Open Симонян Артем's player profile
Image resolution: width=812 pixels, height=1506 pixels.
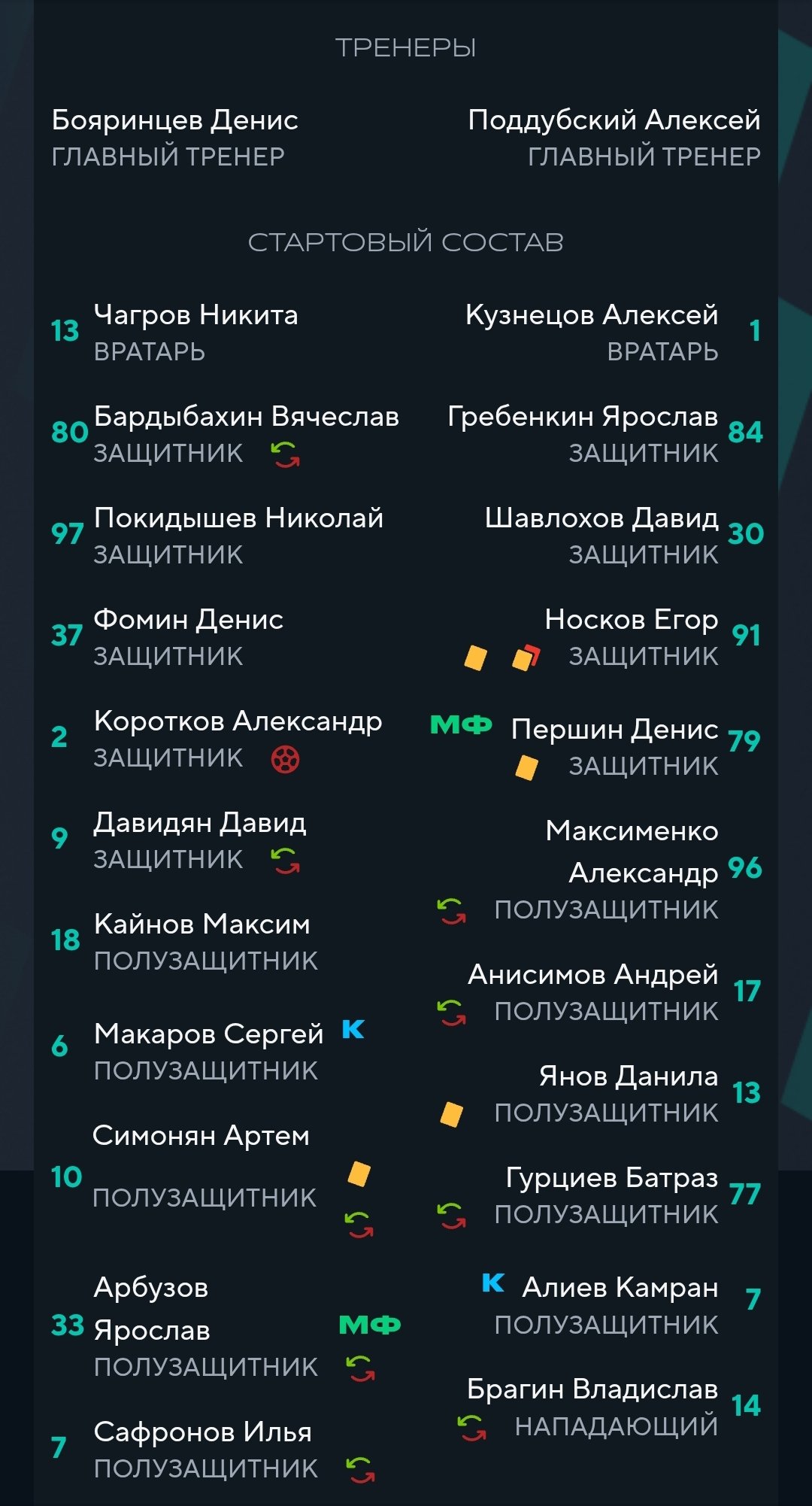(201, 1137)
